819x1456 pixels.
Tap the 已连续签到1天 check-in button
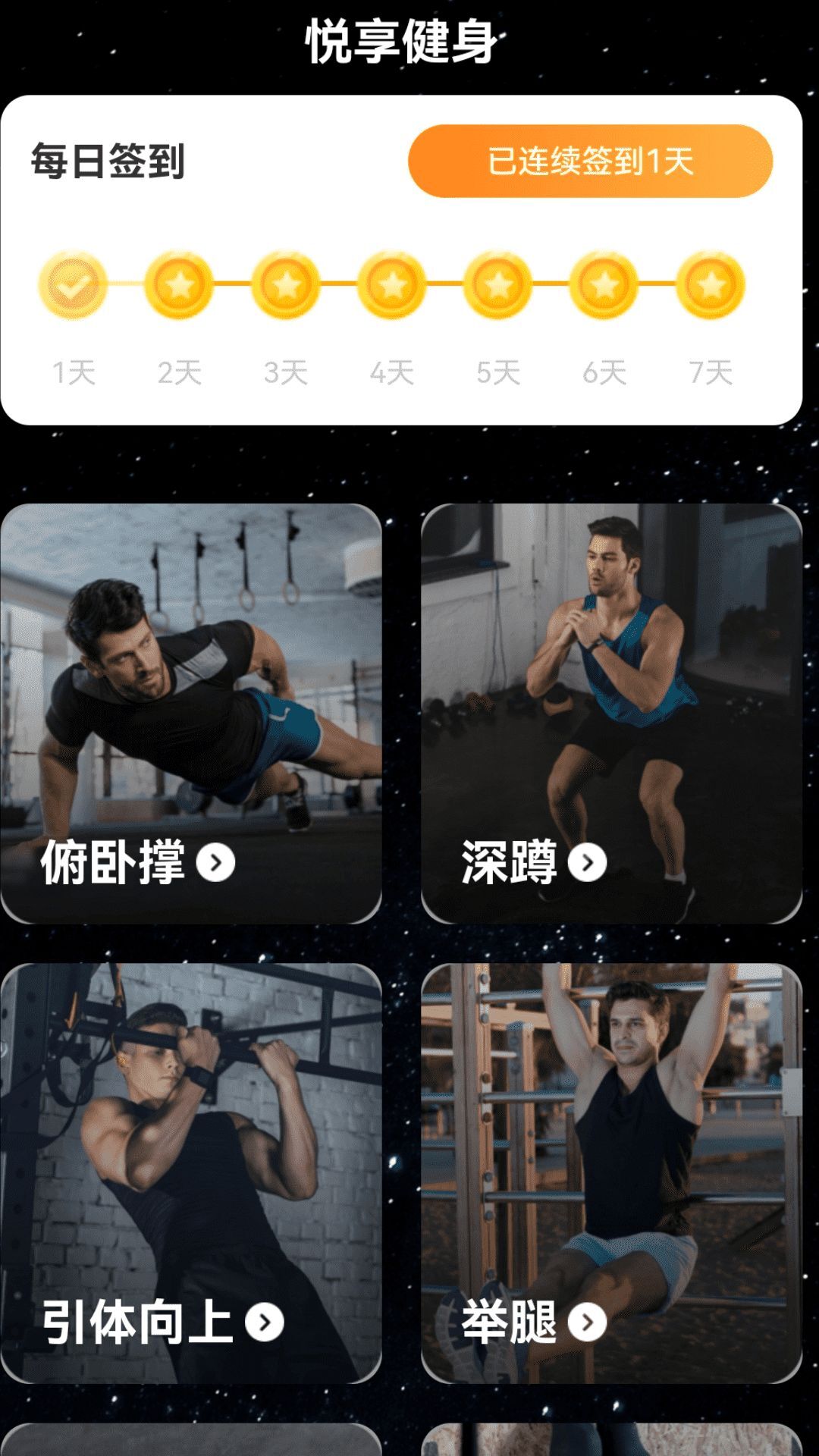pyautogui.click(x=590, y=162)
